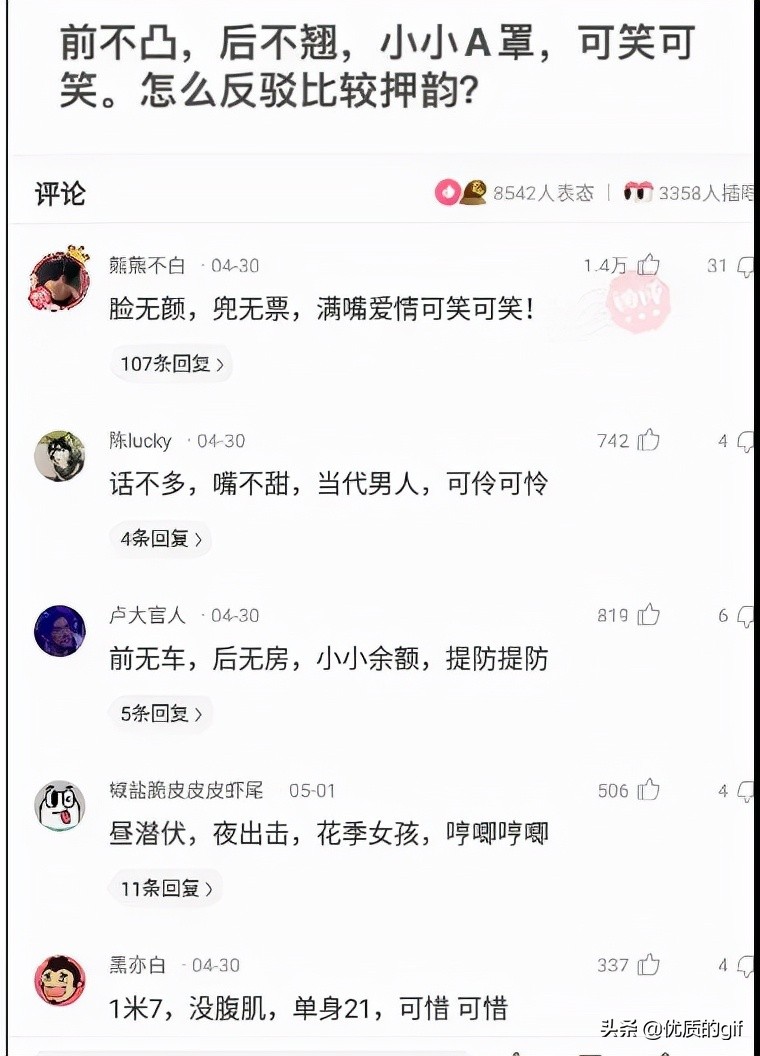The image size is (760, 1056).
Task: Tap the reply icon on 卢大官人's comment
Action: pyautogui.click(x=745, y=616)
